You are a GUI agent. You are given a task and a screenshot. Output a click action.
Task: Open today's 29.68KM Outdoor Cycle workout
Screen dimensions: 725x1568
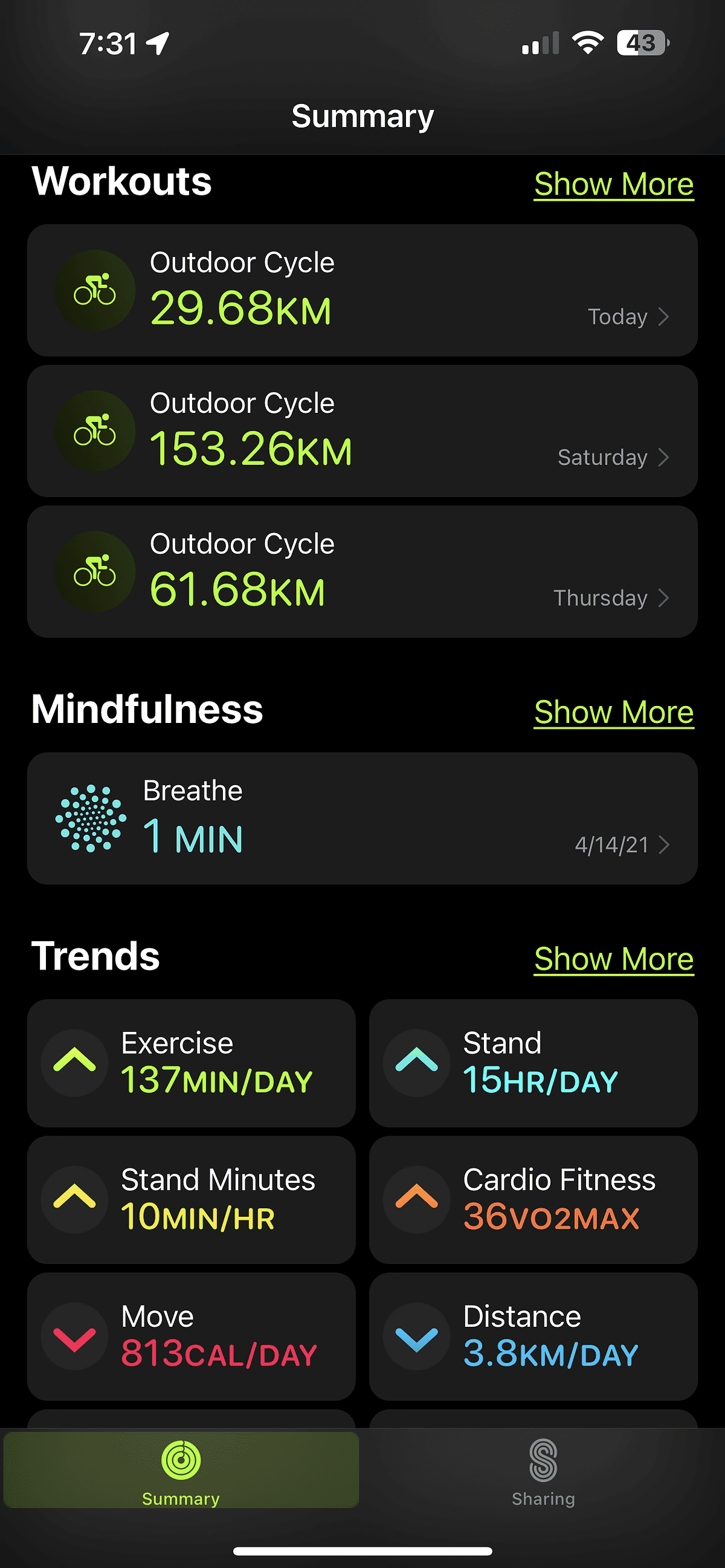362,290
